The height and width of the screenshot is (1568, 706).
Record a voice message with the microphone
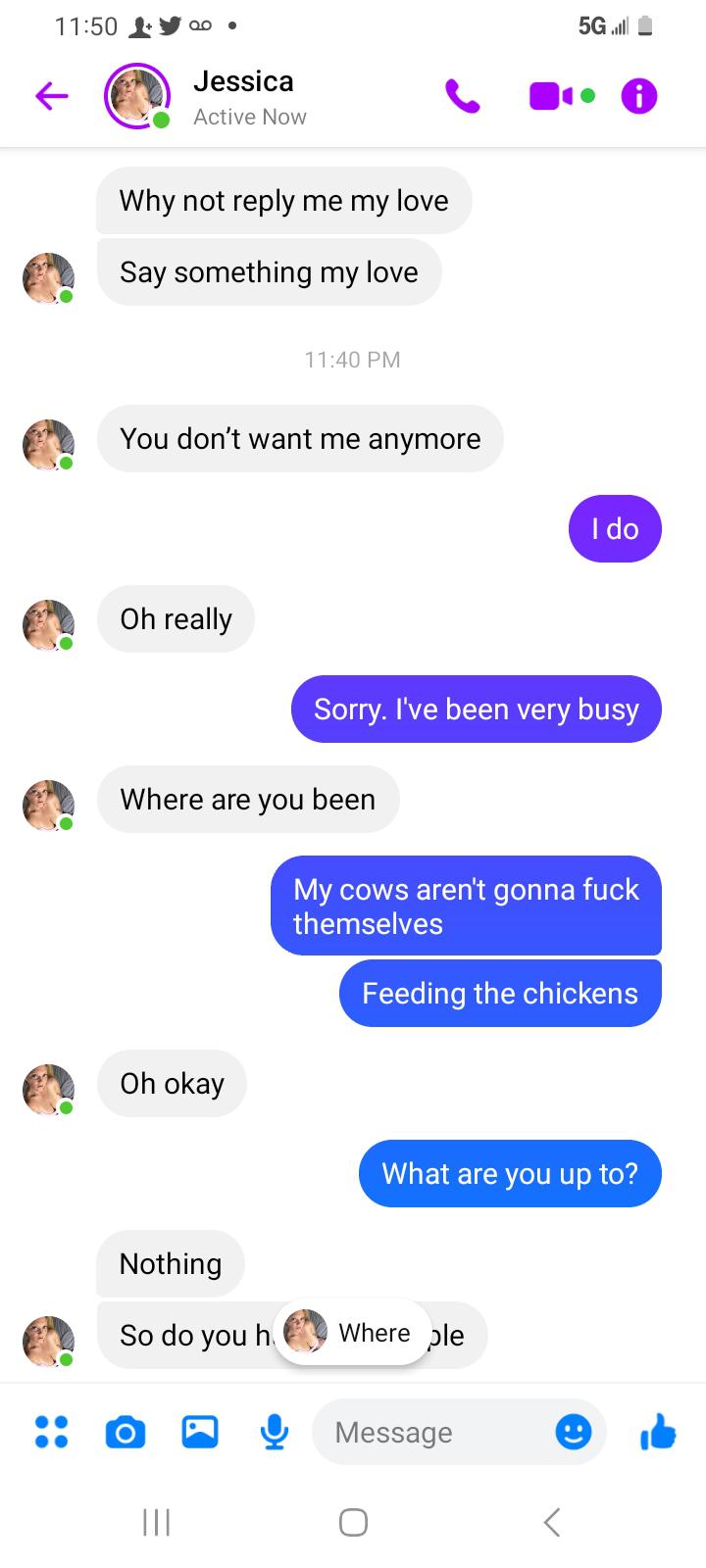click(274, 1432)
